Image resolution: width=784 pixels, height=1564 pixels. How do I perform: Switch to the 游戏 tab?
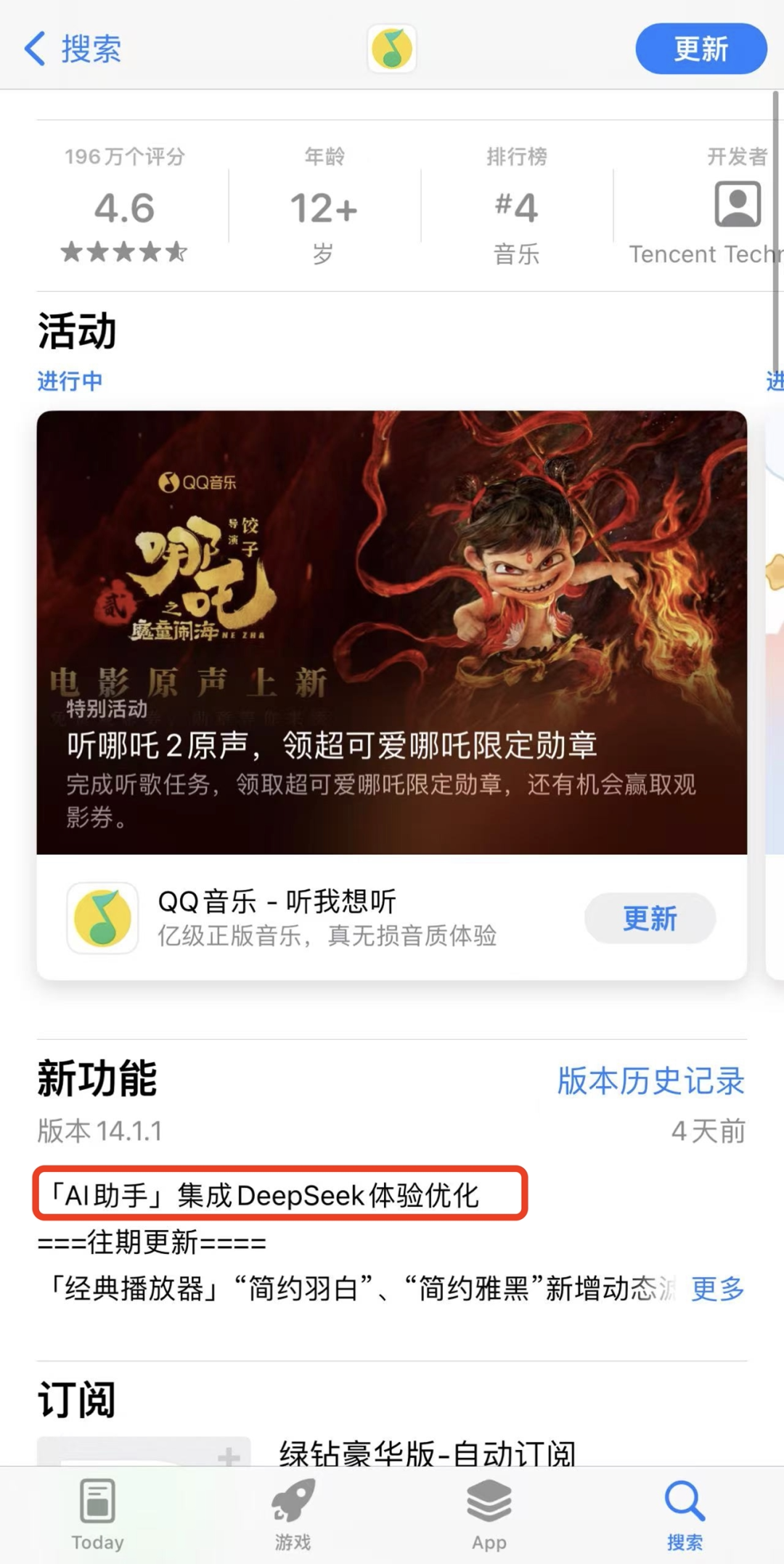click(293, 1515)
